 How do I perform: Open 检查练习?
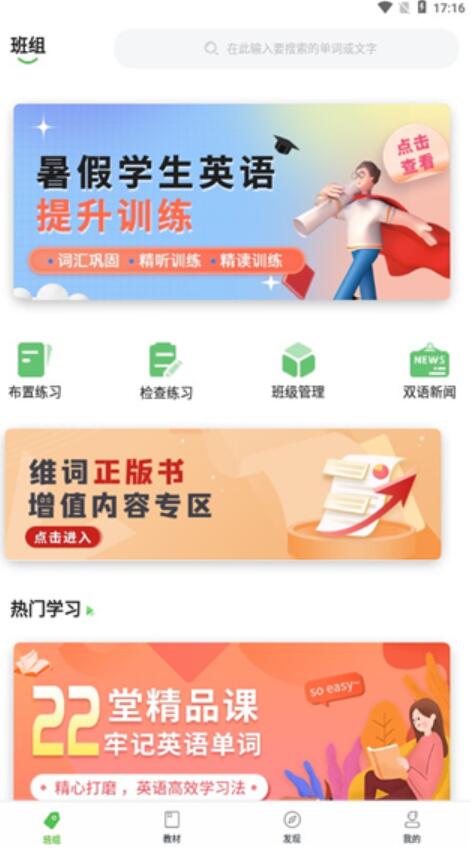pyautogui.click(x=166, y=370)
